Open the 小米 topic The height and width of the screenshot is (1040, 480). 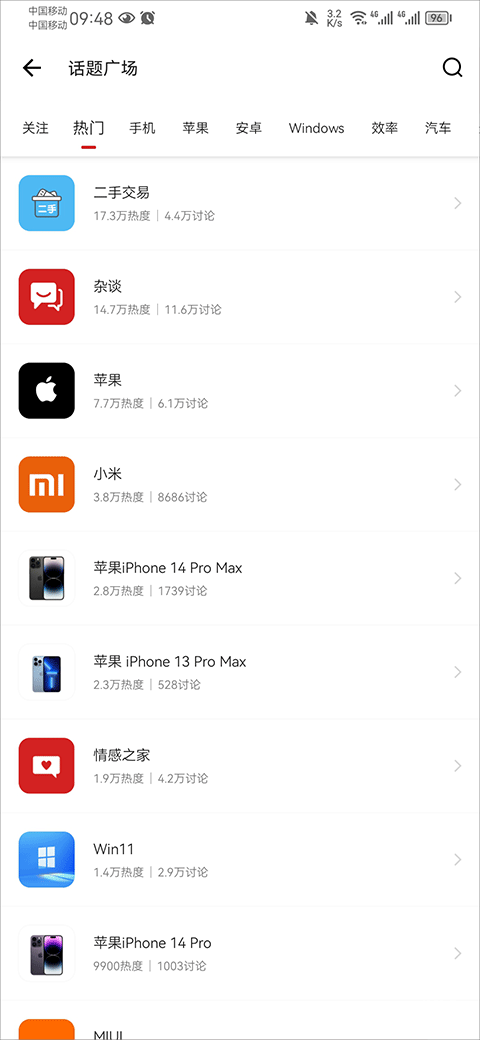point(240,485)
